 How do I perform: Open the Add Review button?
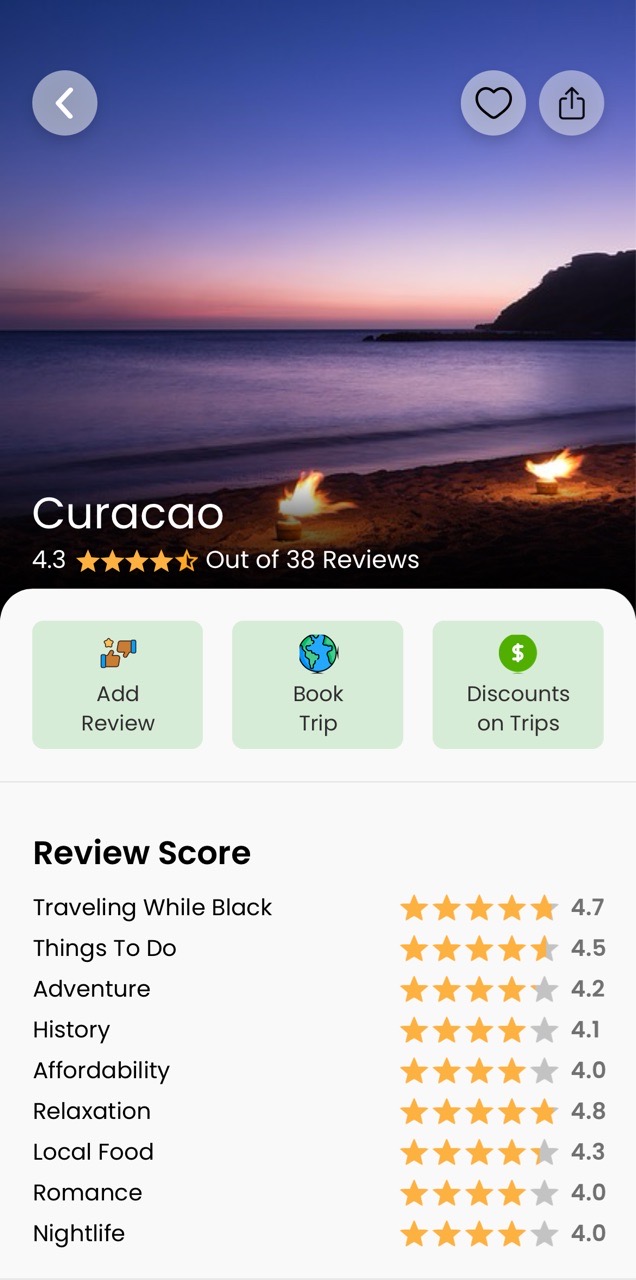click(x=118, y=685)
